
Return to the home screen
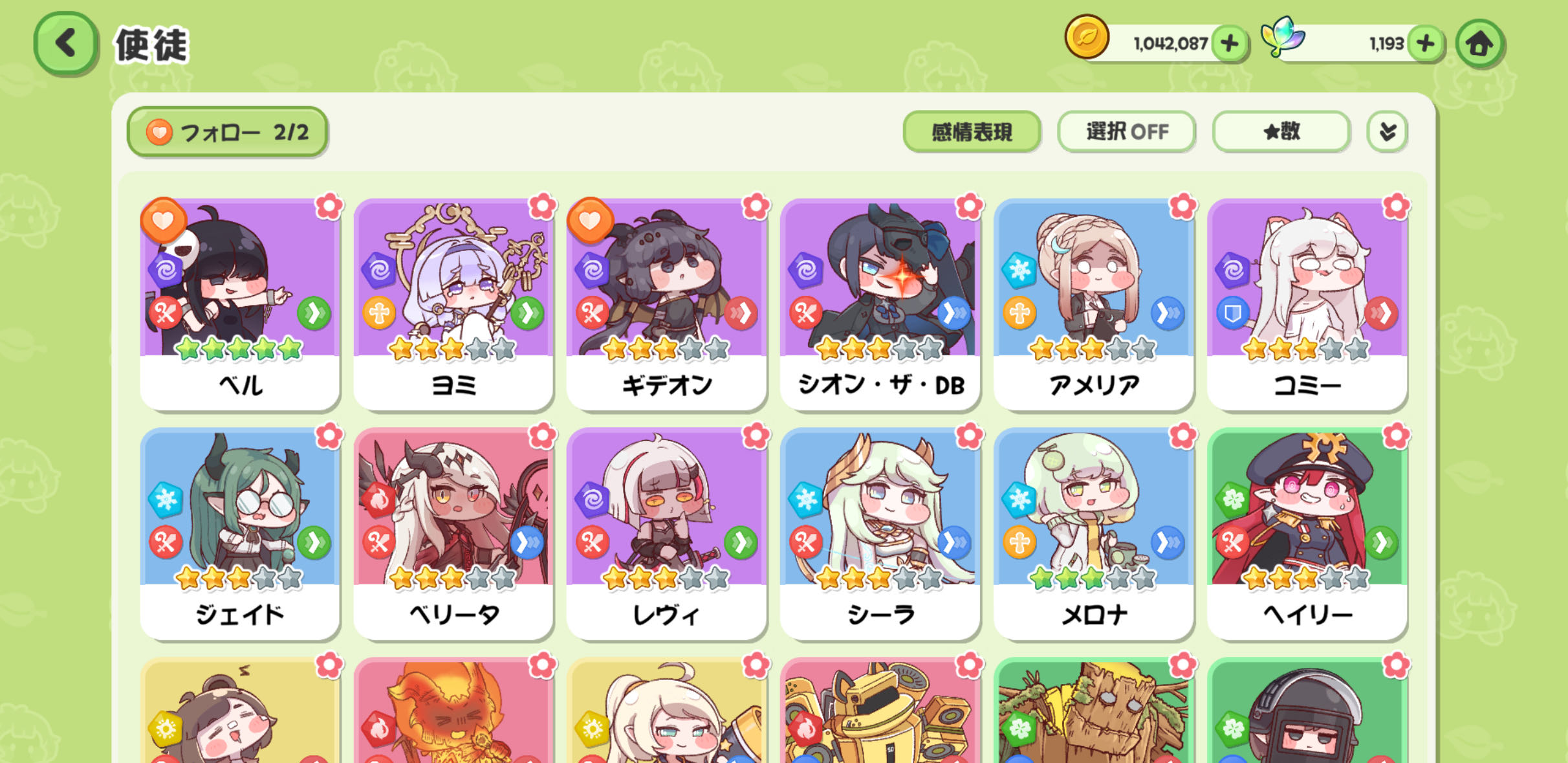(x=1479, y=44)
